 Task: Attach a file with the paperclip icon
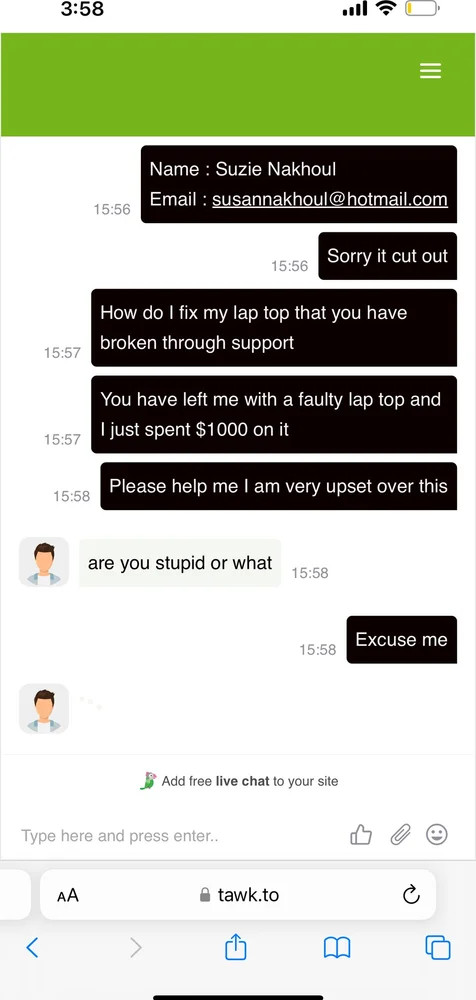coord(400,834)
